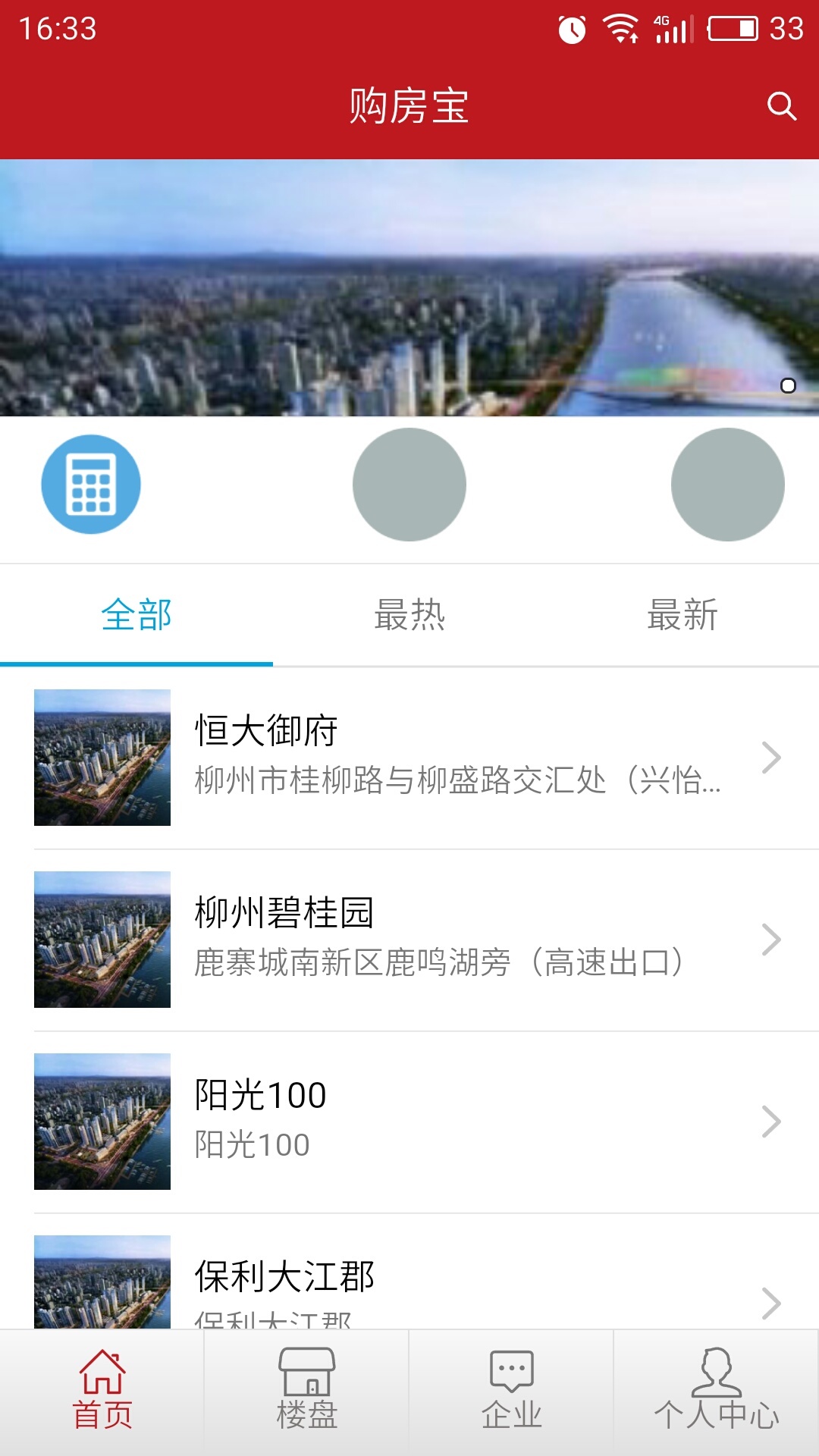Switch to the 最新 tab

coord(682,615)
